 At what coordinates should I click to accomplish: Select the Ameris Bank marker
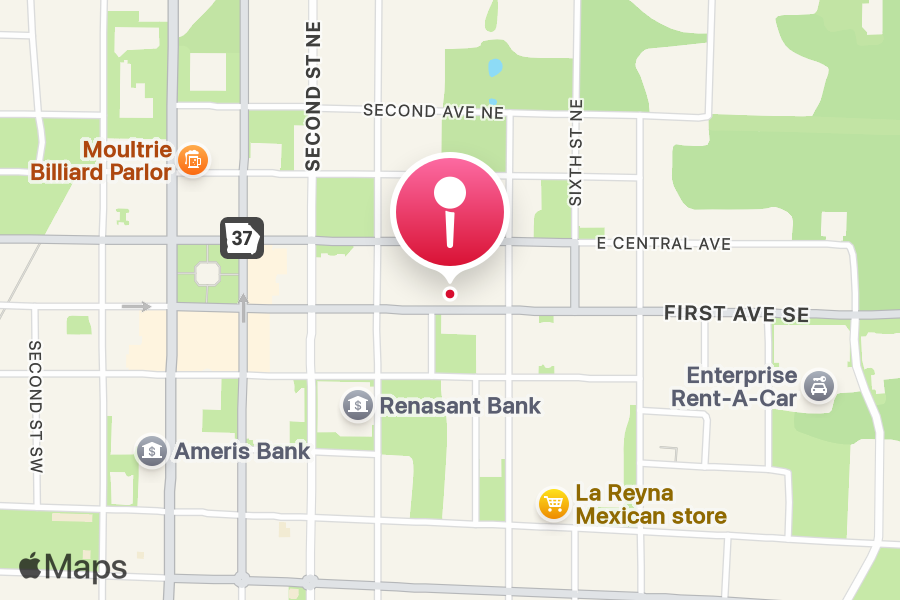[x=152, y=451]
